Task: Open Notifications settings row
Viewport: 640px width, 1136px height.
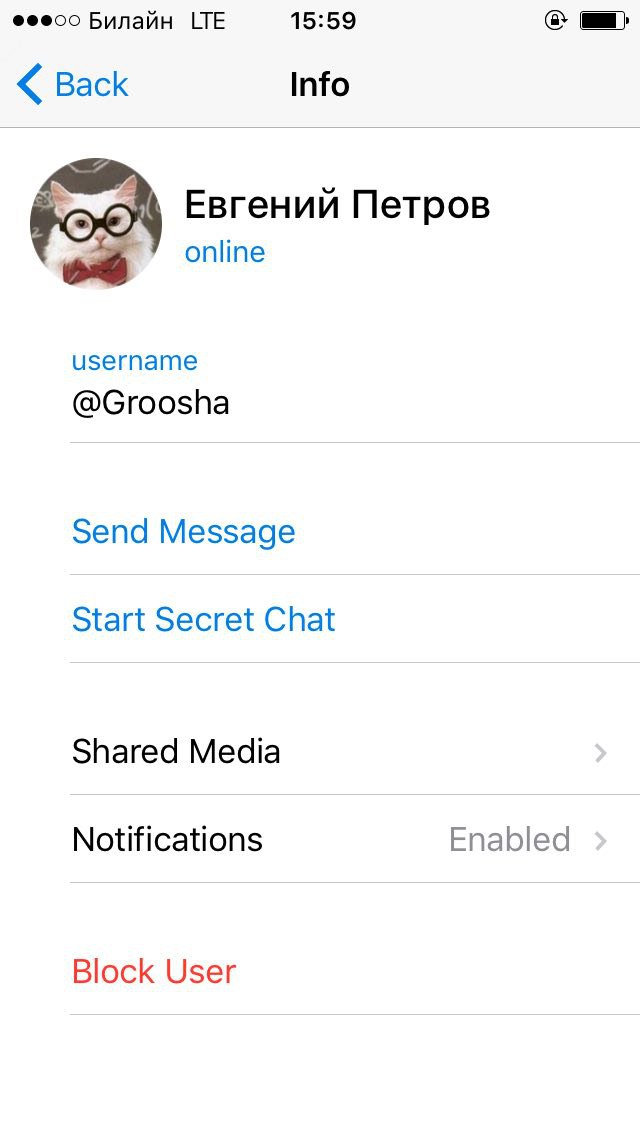Action: 340,839
